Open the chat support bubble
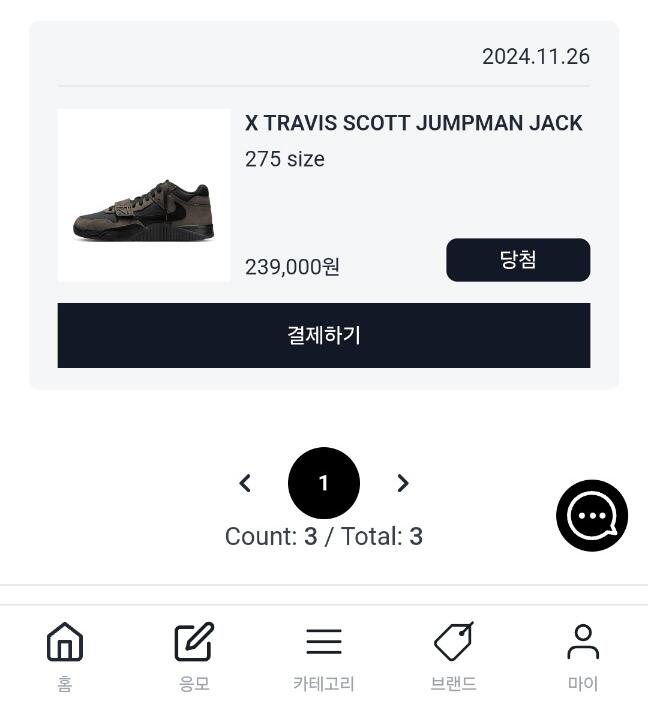Screen dimensions: 648x712 [x=592, y=516]
